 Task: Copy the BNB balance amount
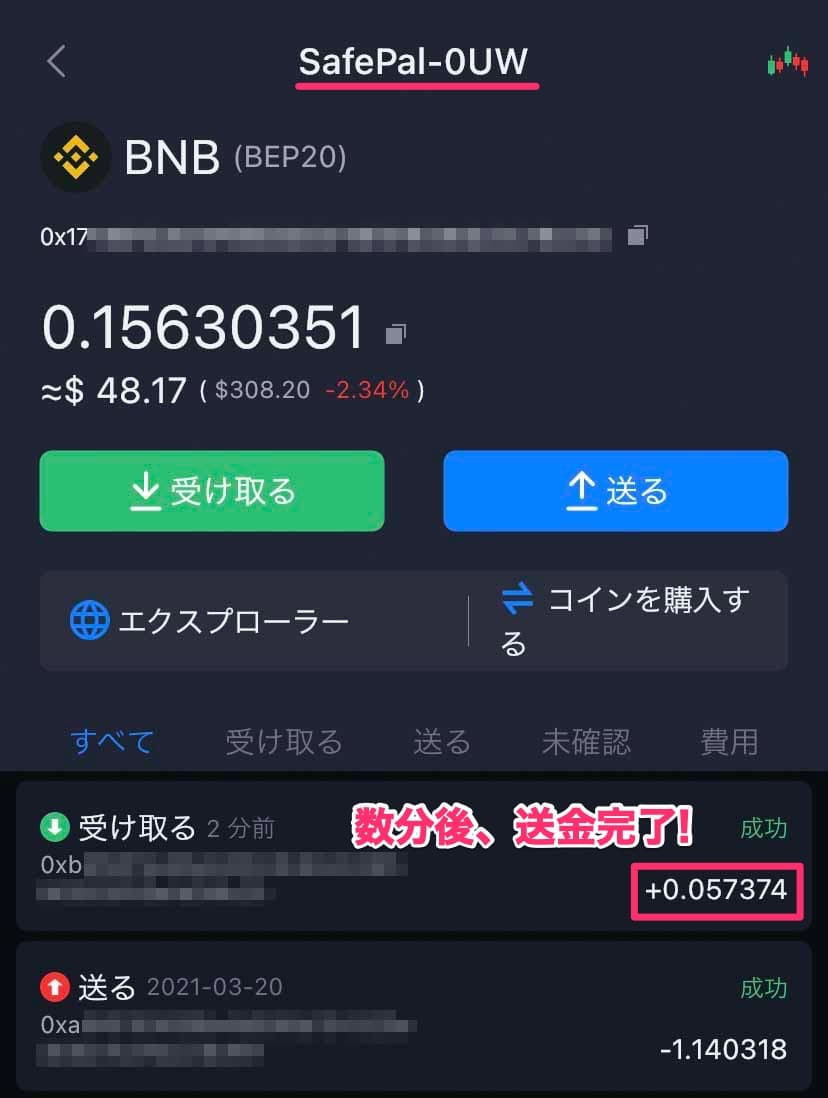(x=396, y=332)
